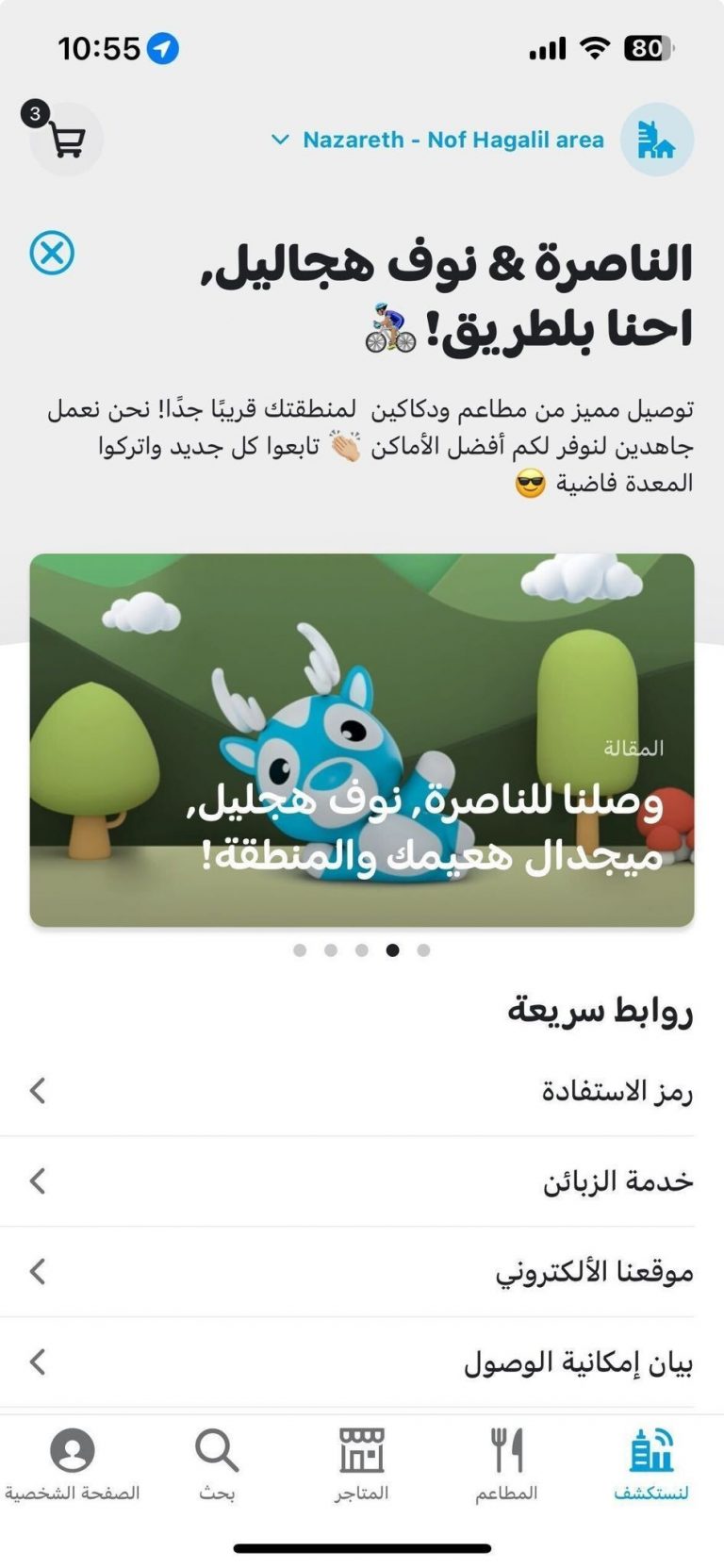
Task: Go to the بحث search tab
Action: pyautogui.click(x=217, y=1463)
